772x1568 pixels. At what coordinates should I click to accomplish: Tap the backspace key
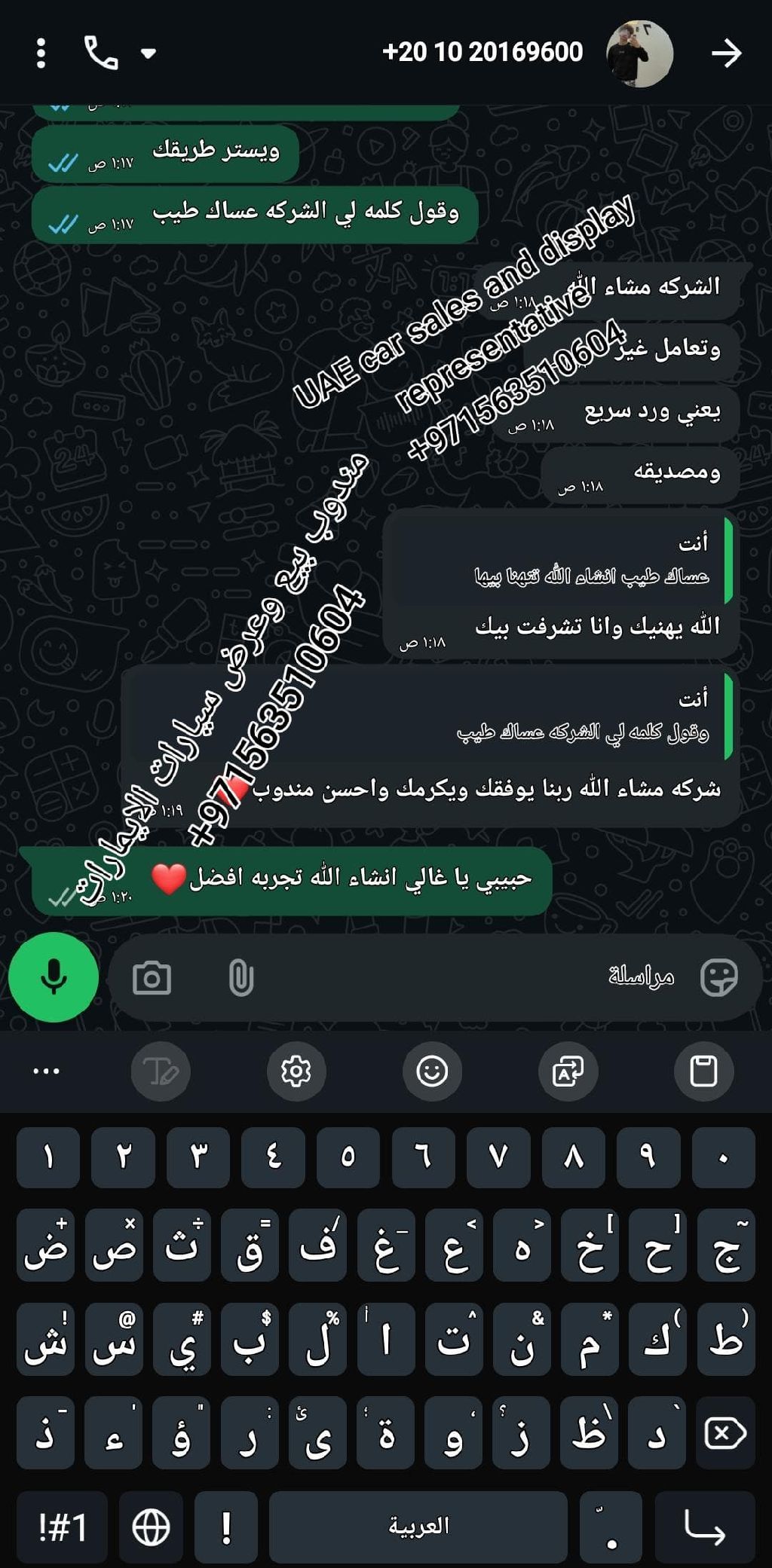pos(725,1433)
